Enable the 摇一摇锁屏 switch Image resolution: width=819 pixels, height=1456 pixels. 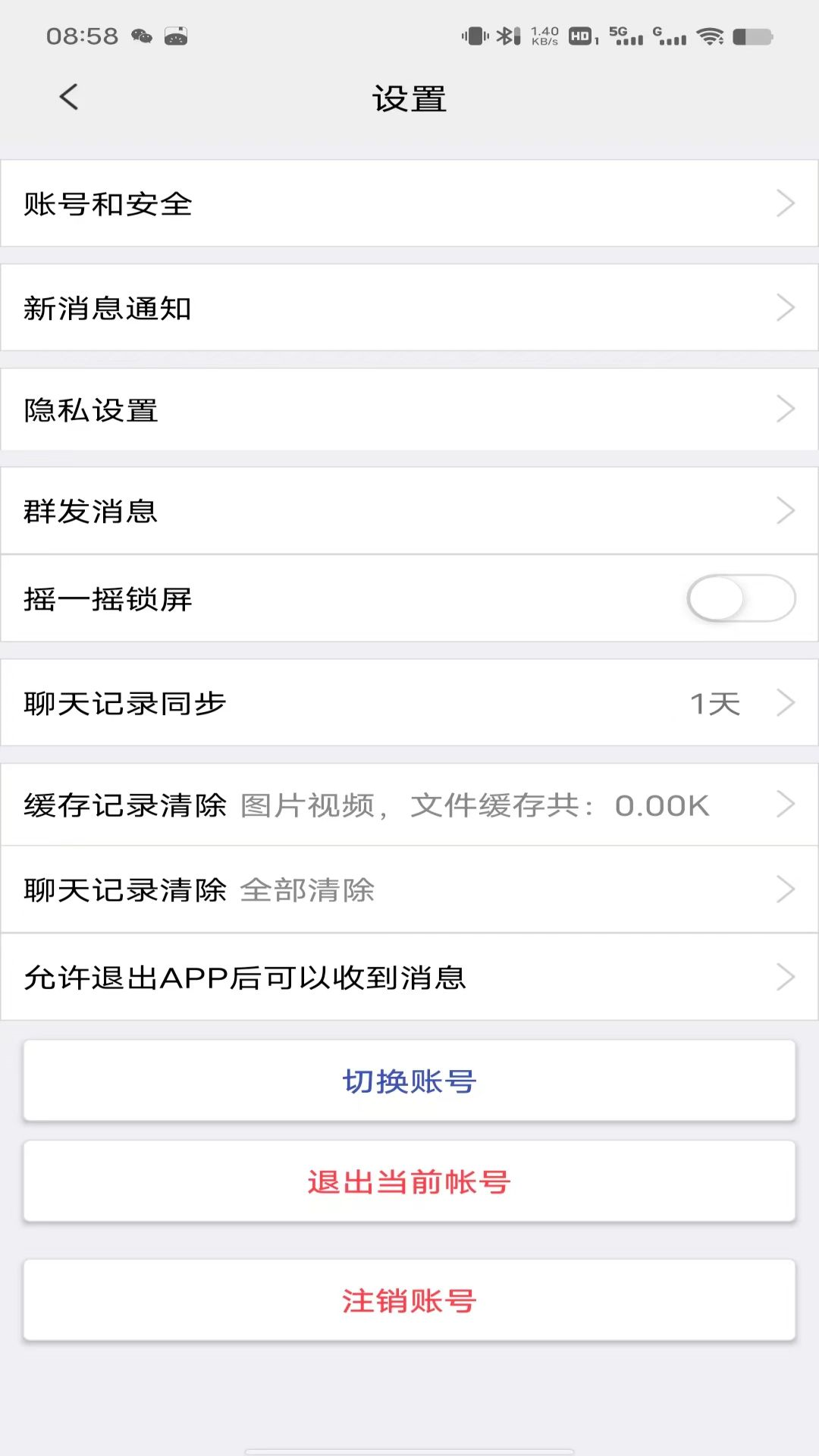point(741,598)
